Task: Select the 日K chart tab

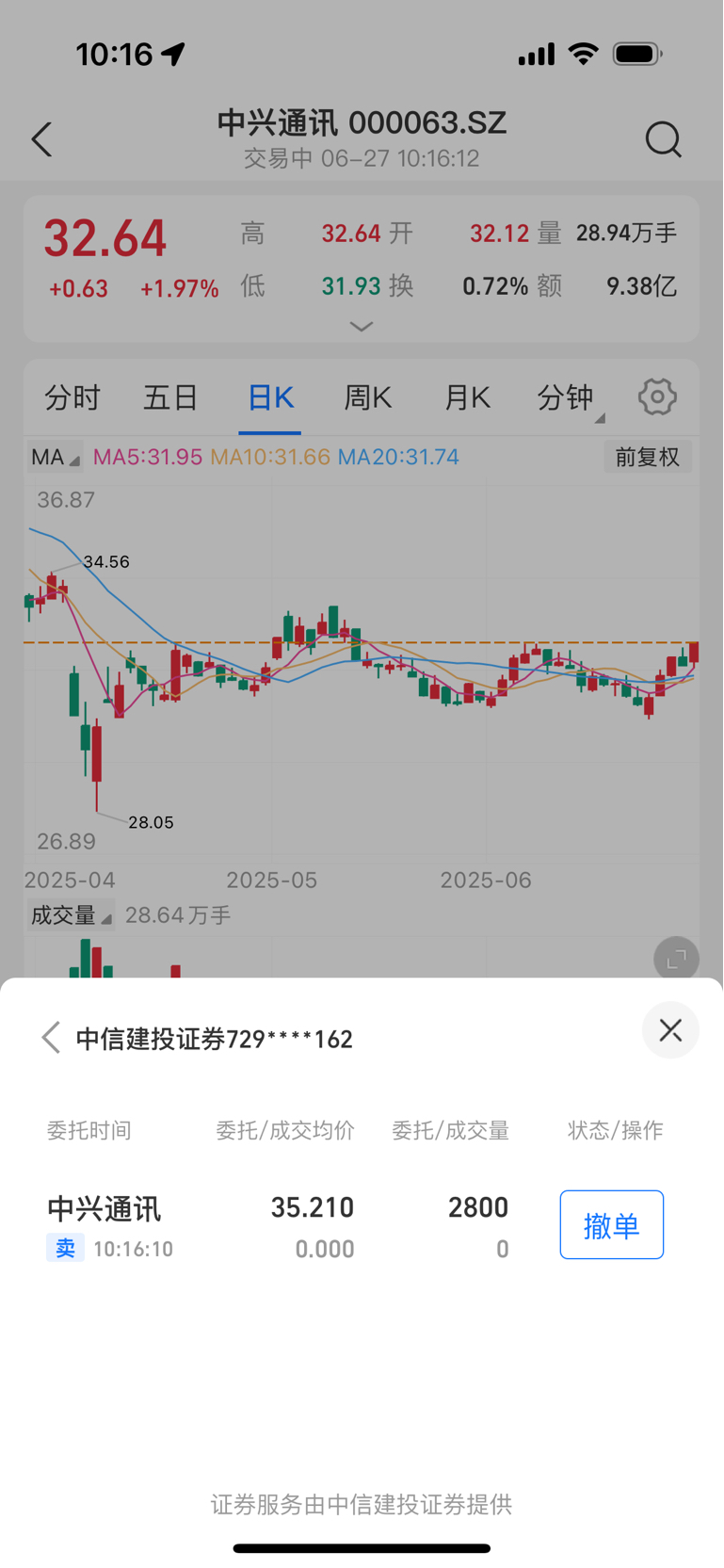Action: coord(270,397)
